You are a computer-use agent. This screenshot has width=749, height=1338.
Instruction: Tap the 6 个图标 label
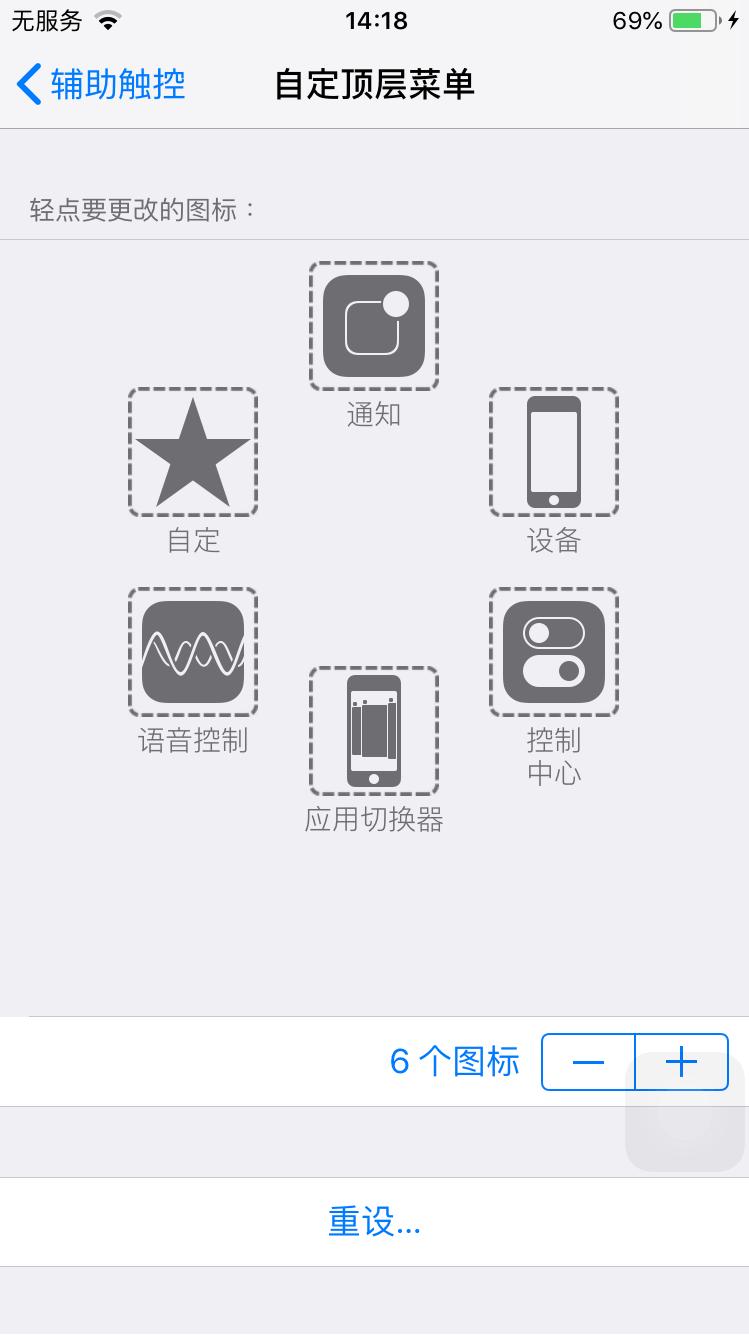click(455, 1062)
